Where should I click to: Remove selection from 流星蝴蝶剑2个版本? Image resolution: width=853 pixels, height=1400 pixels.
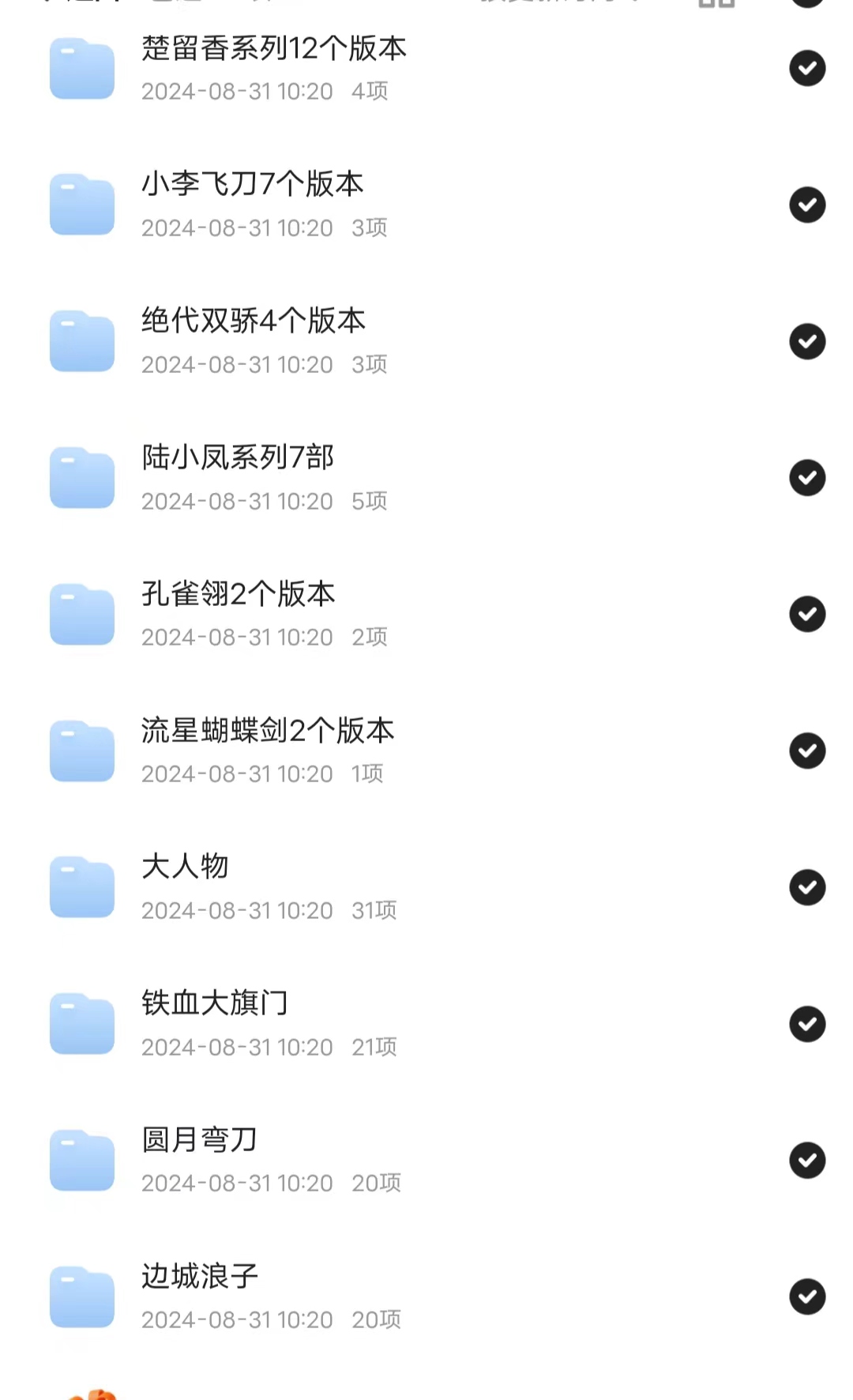(807, 751)
